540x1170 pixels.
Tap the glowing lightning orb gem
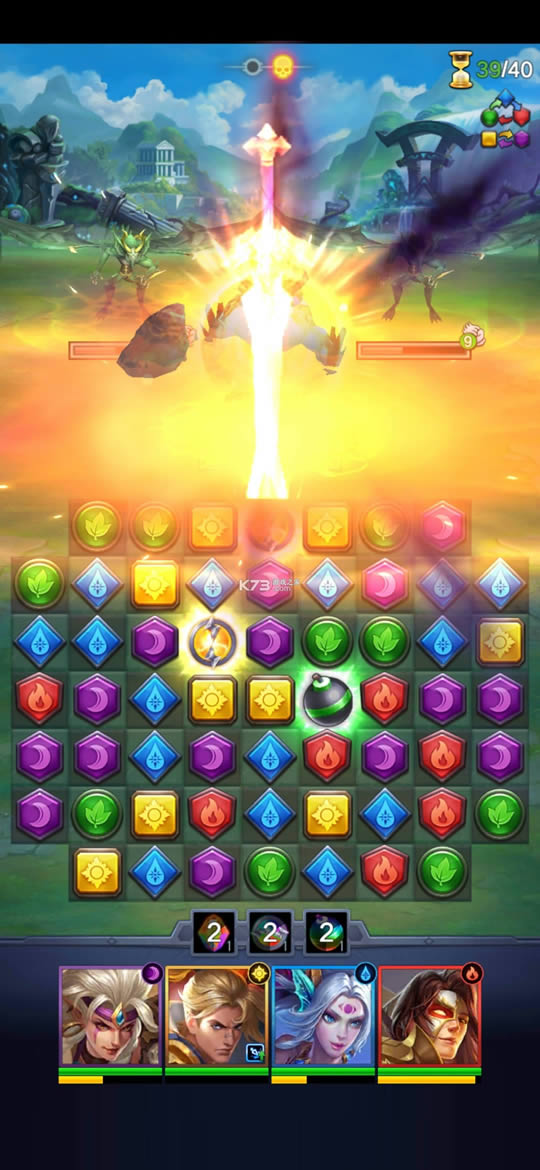(213, 641)
